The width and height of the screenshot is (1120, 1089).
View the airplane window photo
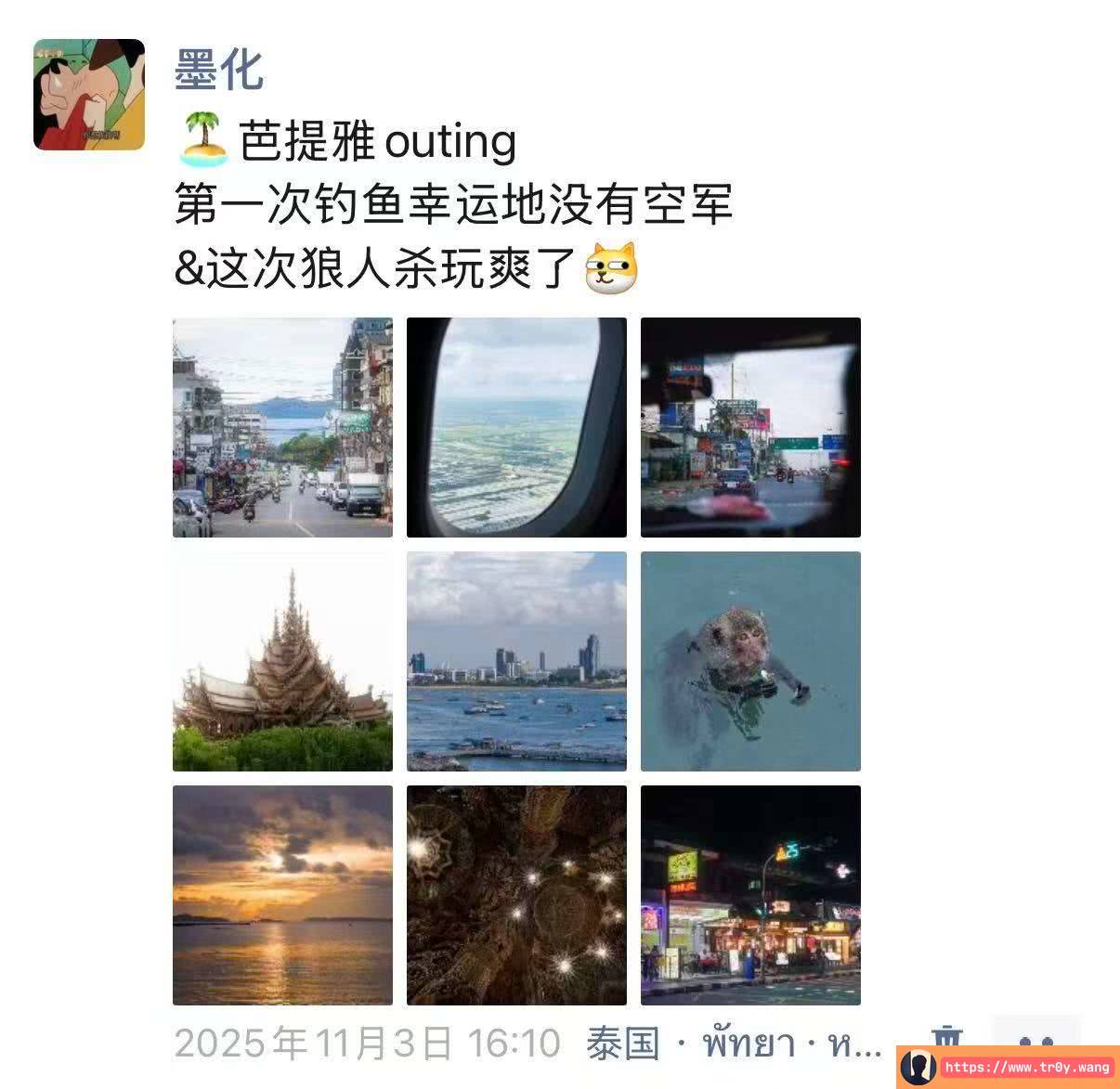tap(516, 428)
